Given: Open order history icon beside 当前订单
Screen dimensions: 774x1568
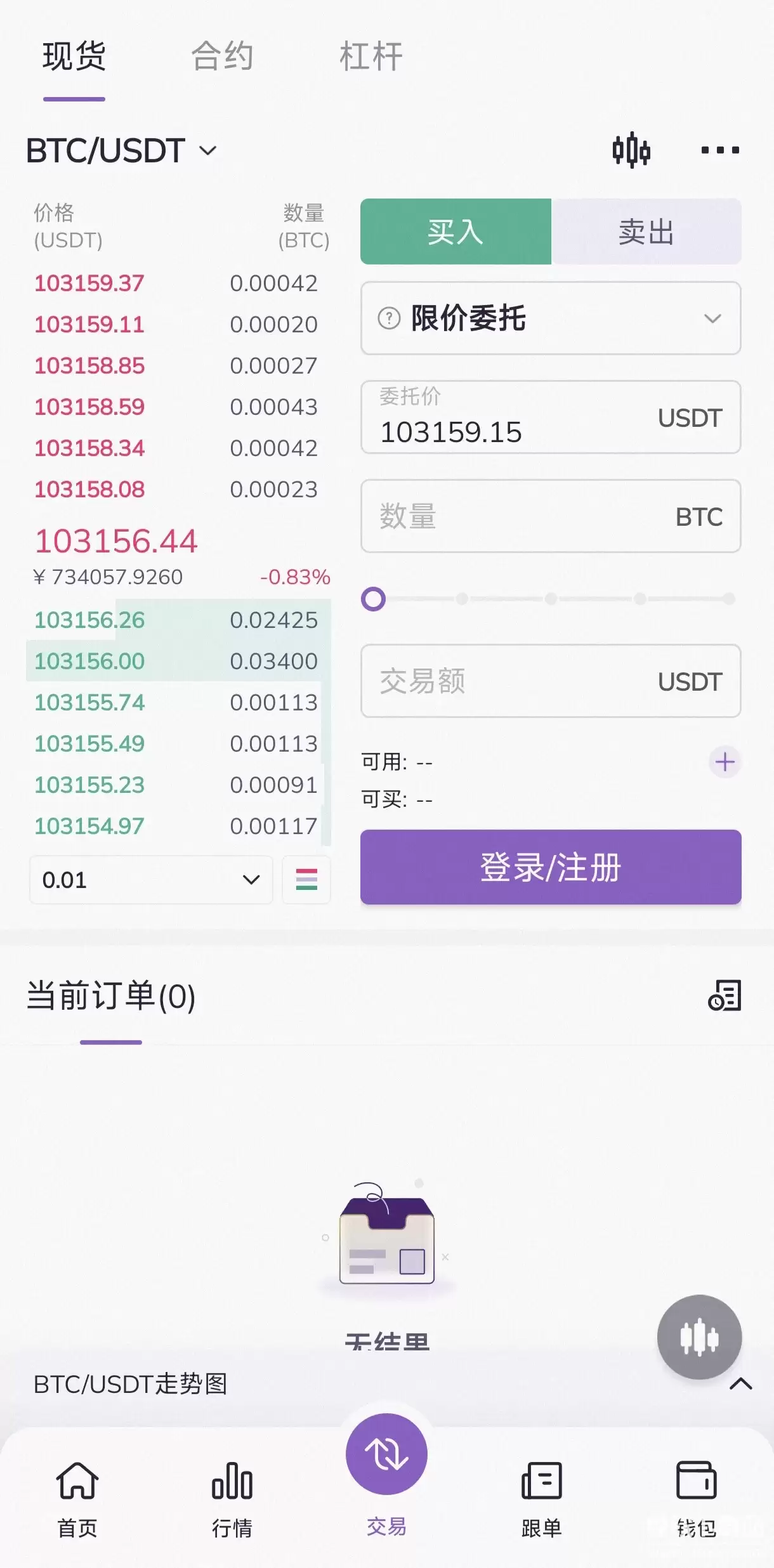Looking at the screenshot, I should tap(725, 995).
